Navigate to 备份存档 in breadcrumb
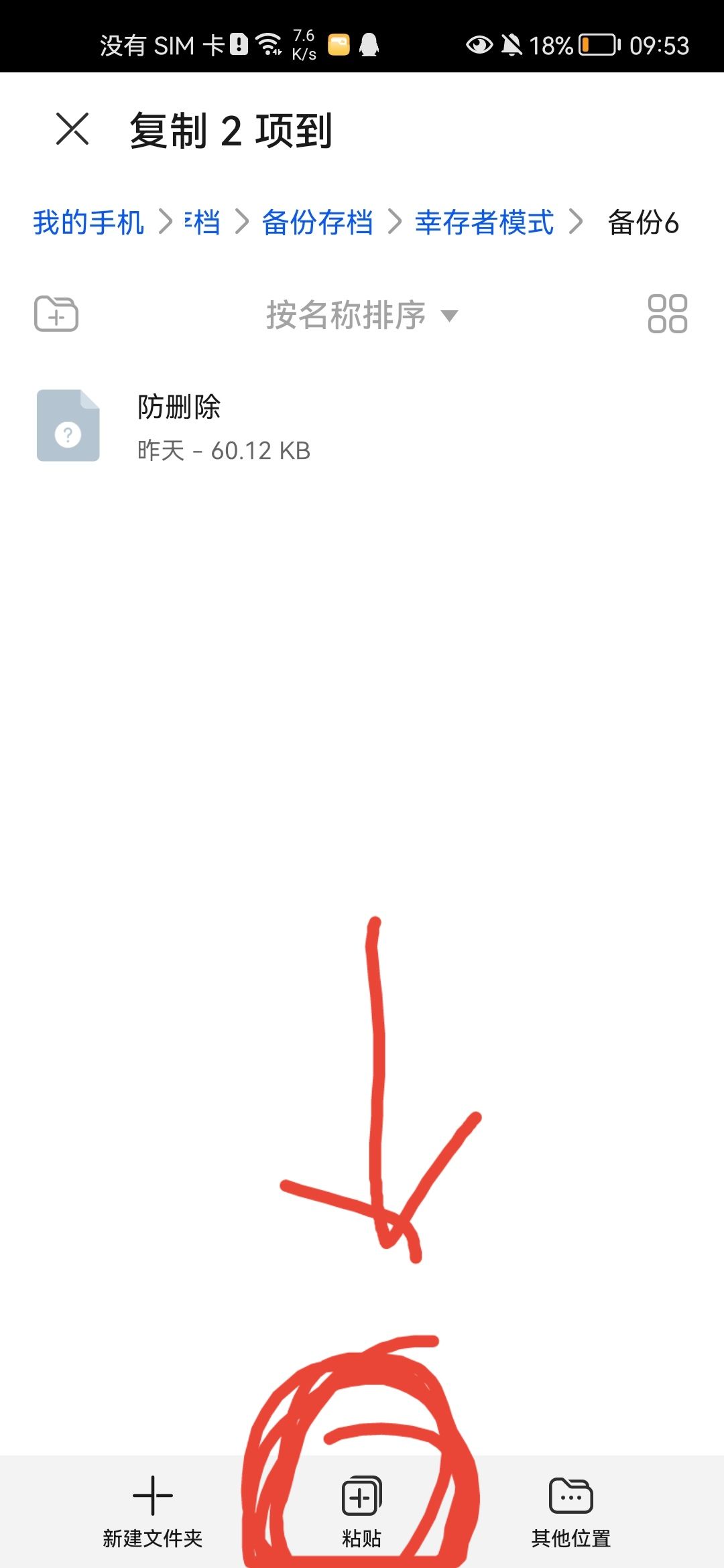 coord(317,224)
